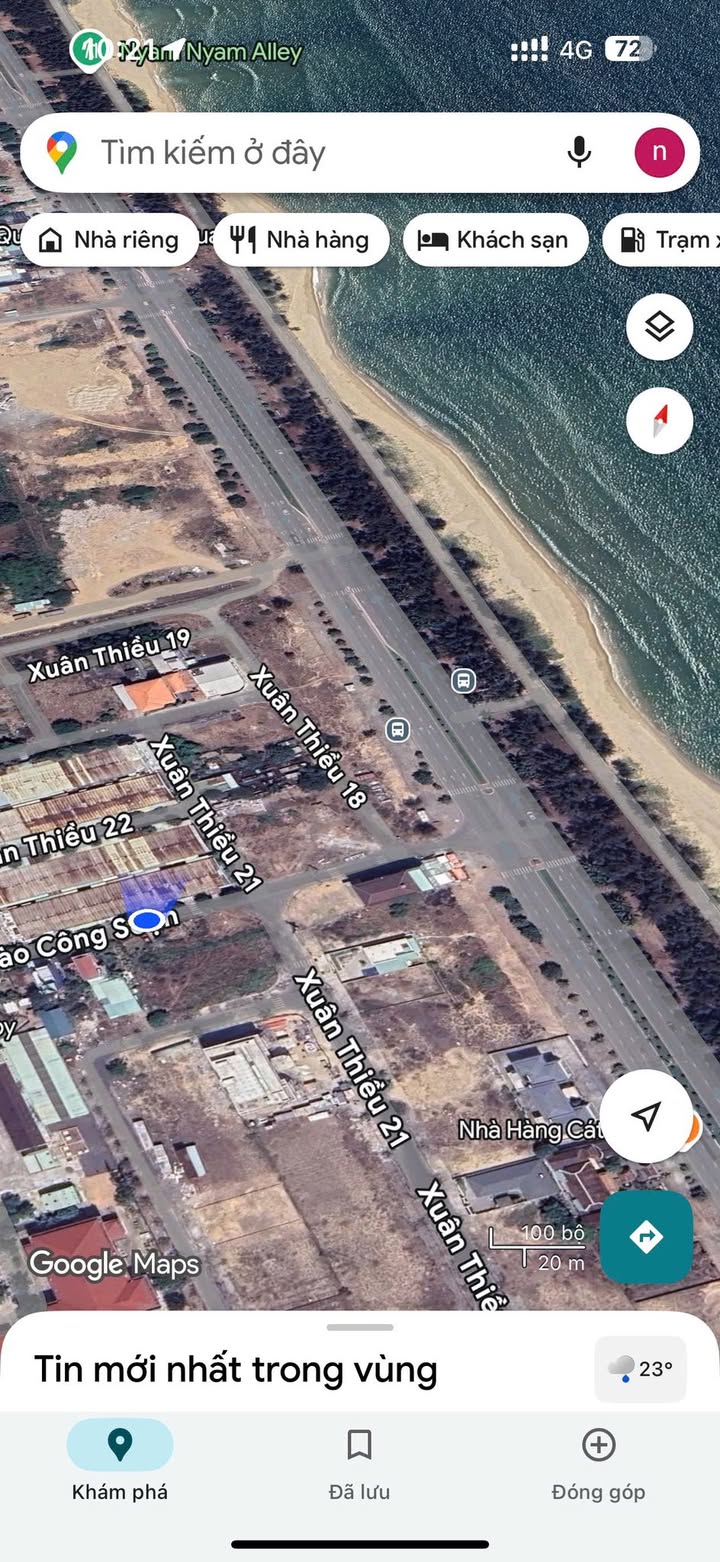This screenshot has width=720, height=1562.
Task: Show the 23° weather widget
Action: pos(641,1369)
